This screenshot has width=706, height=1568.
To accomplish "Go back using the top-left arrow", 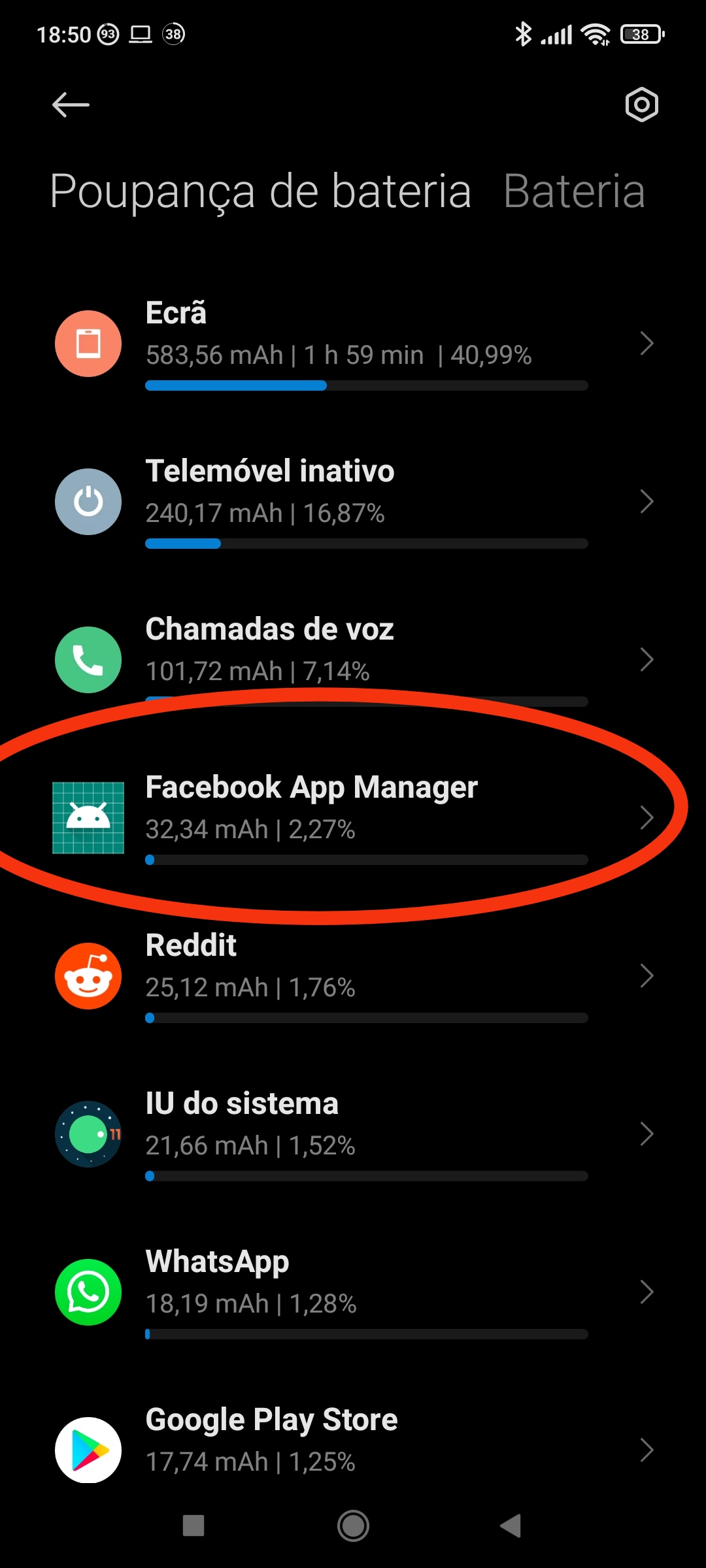I will click(71, 105).
